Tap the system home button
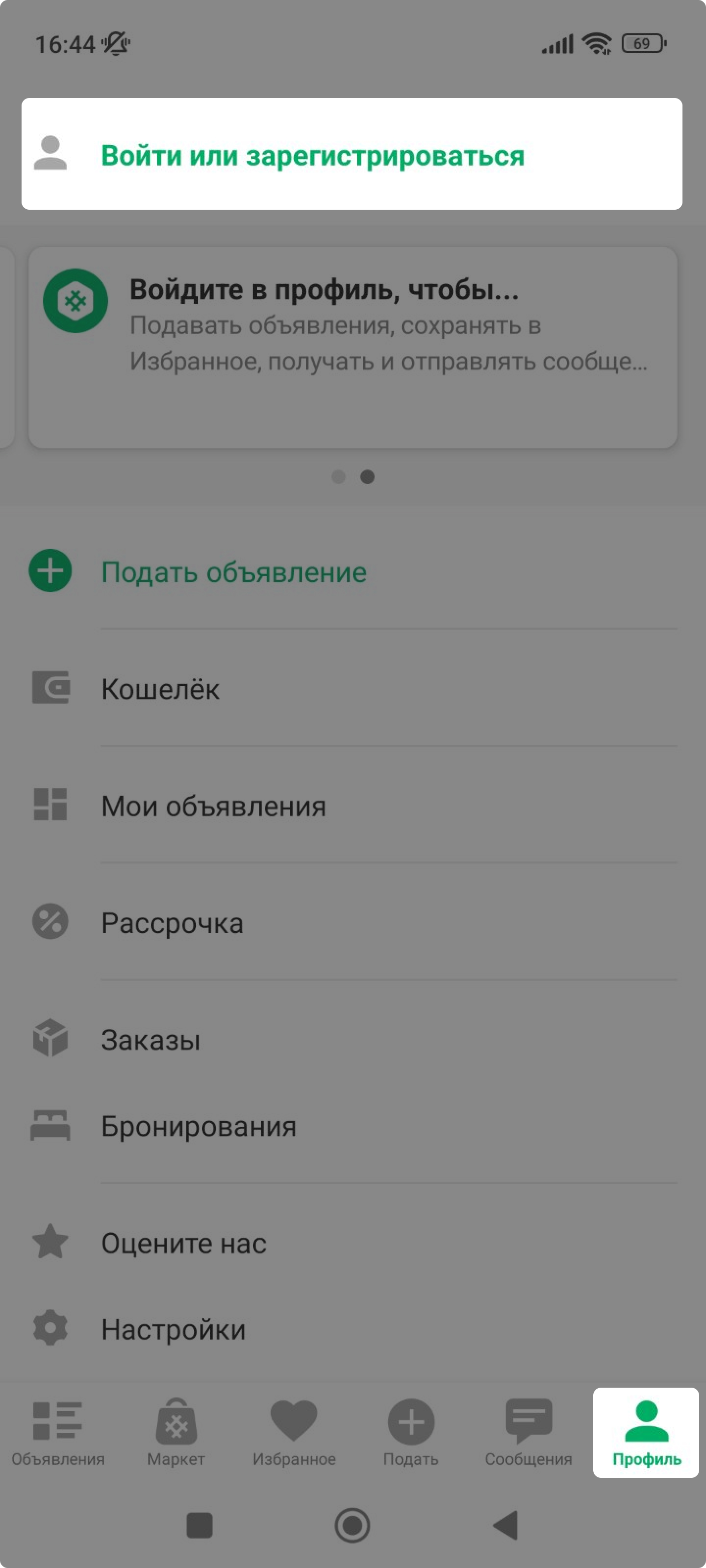Viewport: 706px width, 1568px height. tap(352, 1525)
